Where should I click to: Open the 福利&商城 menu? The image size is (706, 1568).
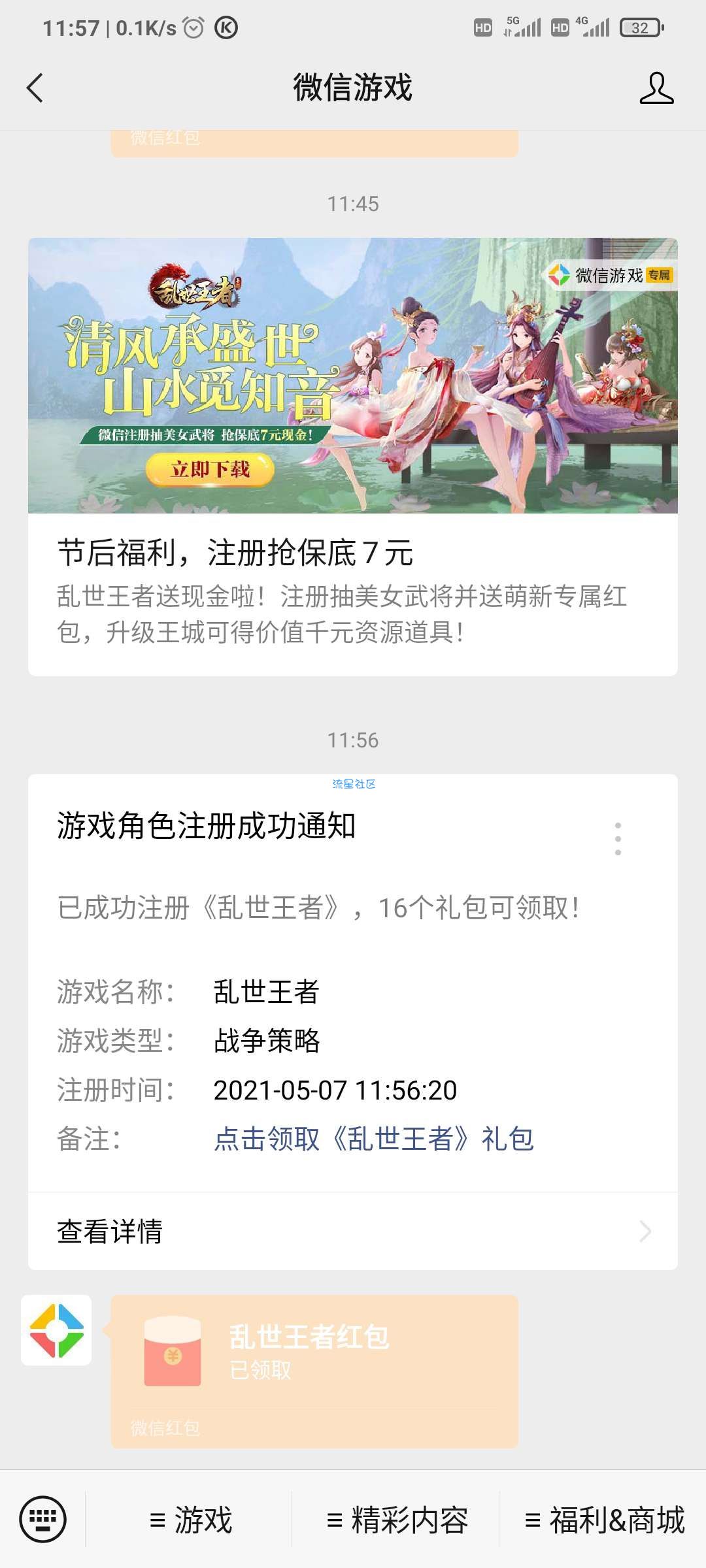[x=604, y=1520]
